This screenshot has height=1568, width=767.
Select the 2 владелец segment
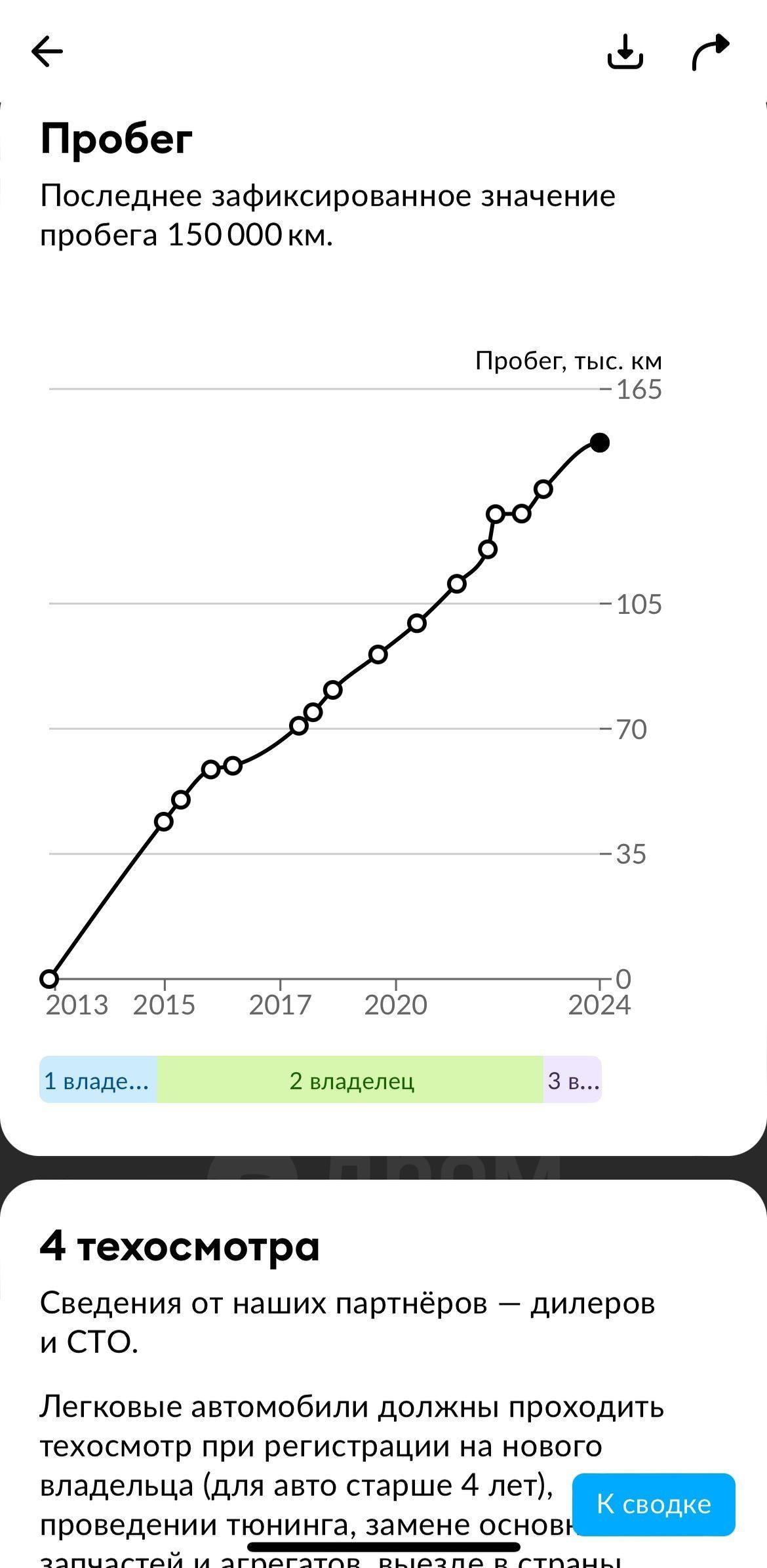(x=350, y=1080)
